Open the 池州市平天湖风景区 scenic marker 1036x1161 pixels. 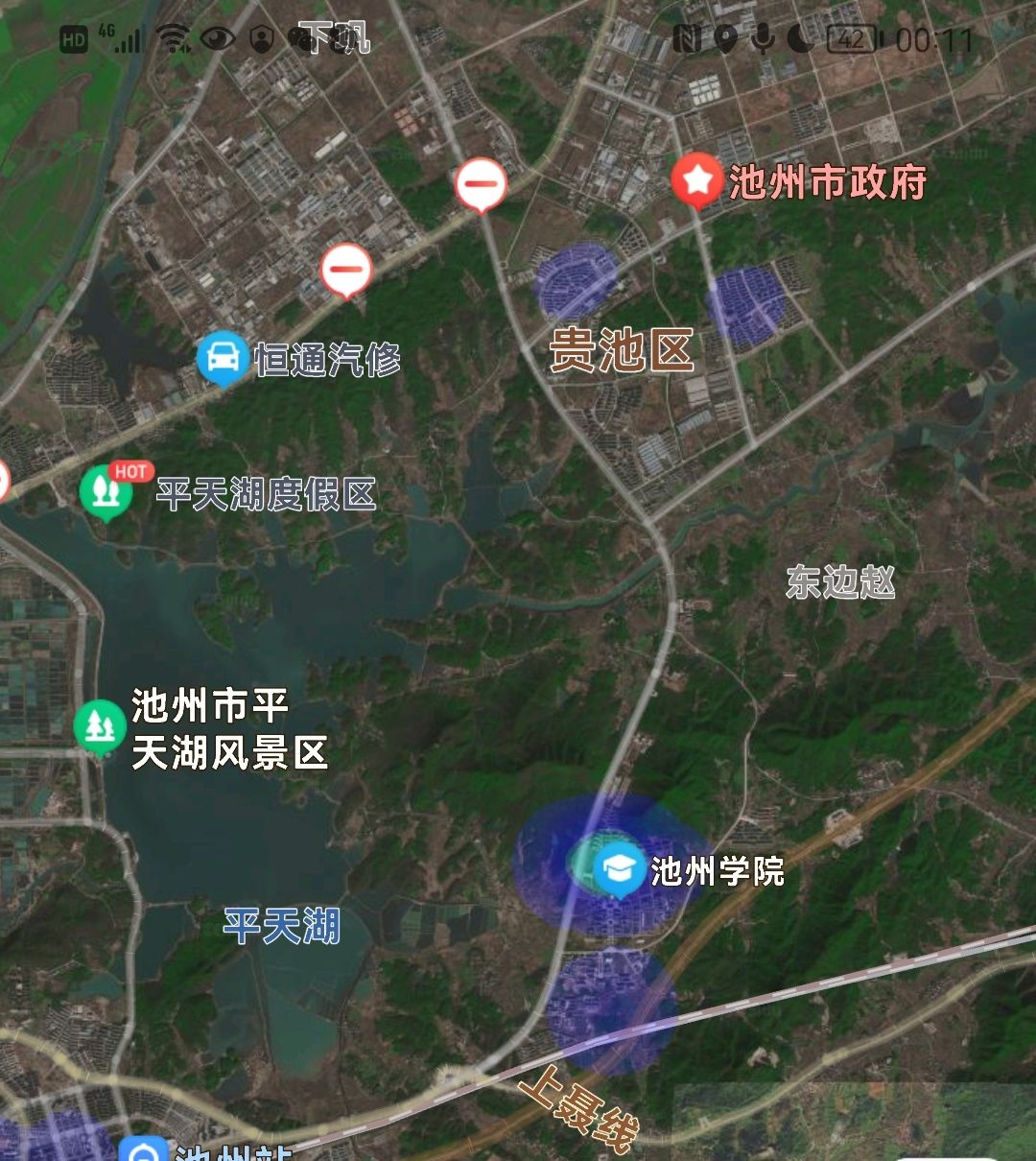100,725
